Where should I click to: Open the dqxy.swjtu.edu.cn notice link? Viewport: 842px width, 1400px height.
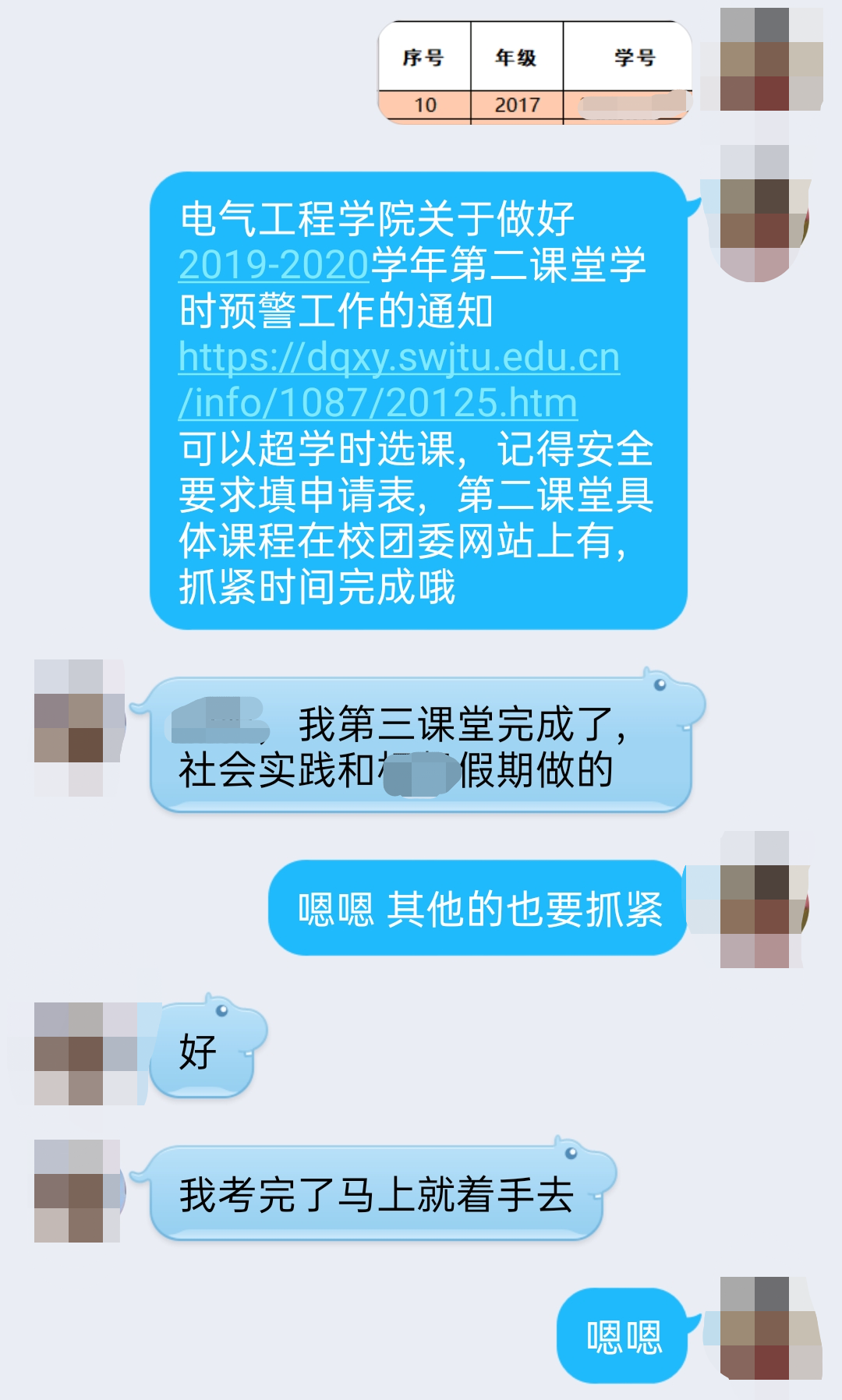click(x=398, y=380)
